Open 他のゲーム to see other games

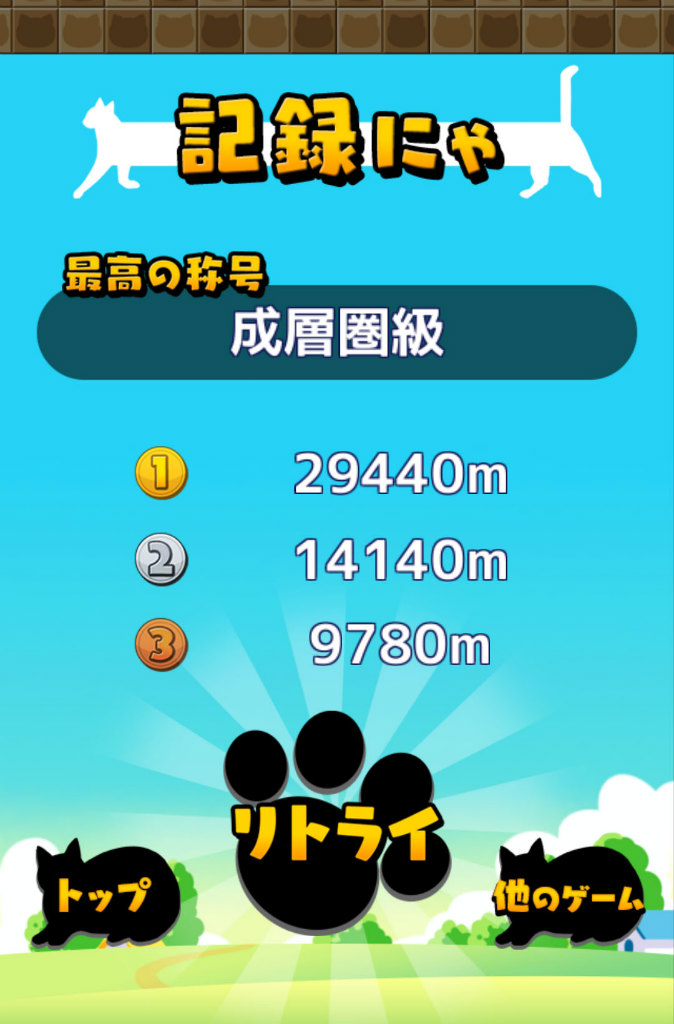pyautogui.click(x=569, y=897)
